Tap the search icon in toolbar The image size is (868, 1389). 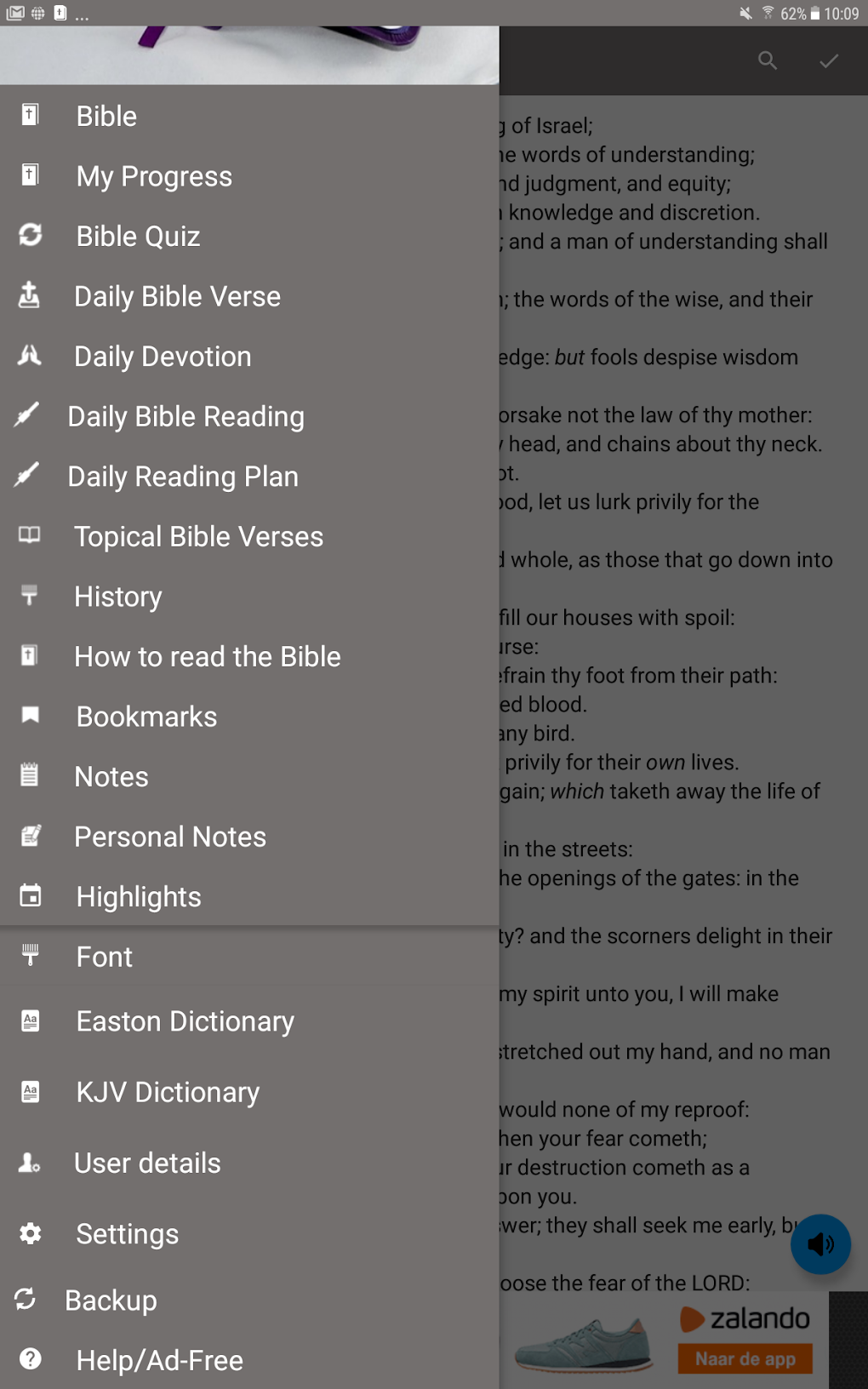point(768,60)
